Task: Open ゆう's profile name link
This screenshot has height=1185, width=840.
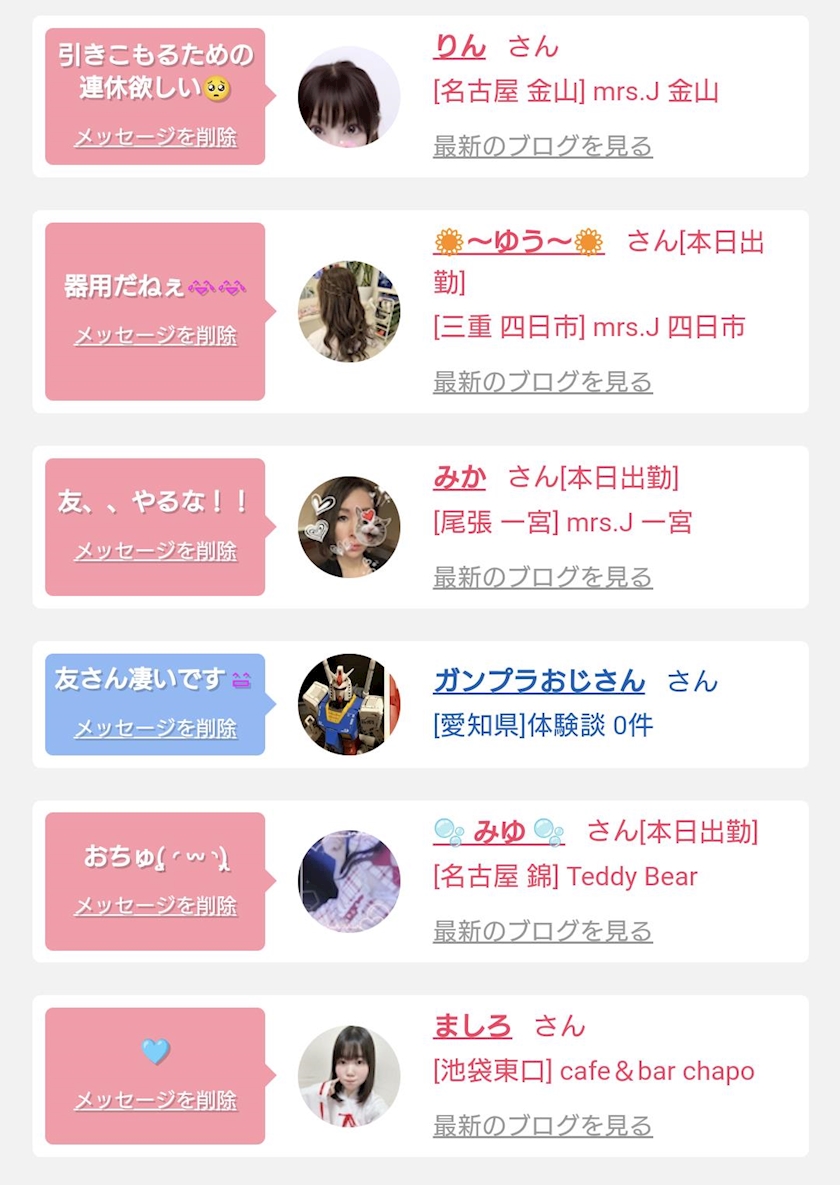Action: (519, 243)
